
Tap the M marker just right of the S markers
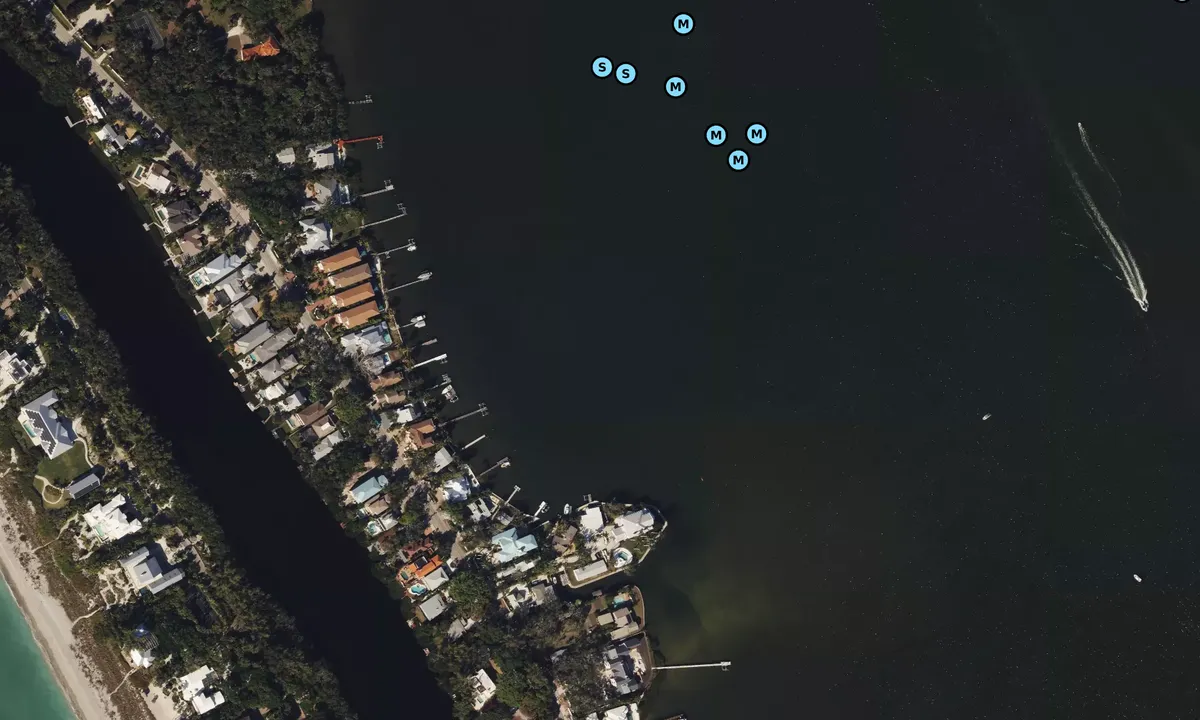[676, 87]
